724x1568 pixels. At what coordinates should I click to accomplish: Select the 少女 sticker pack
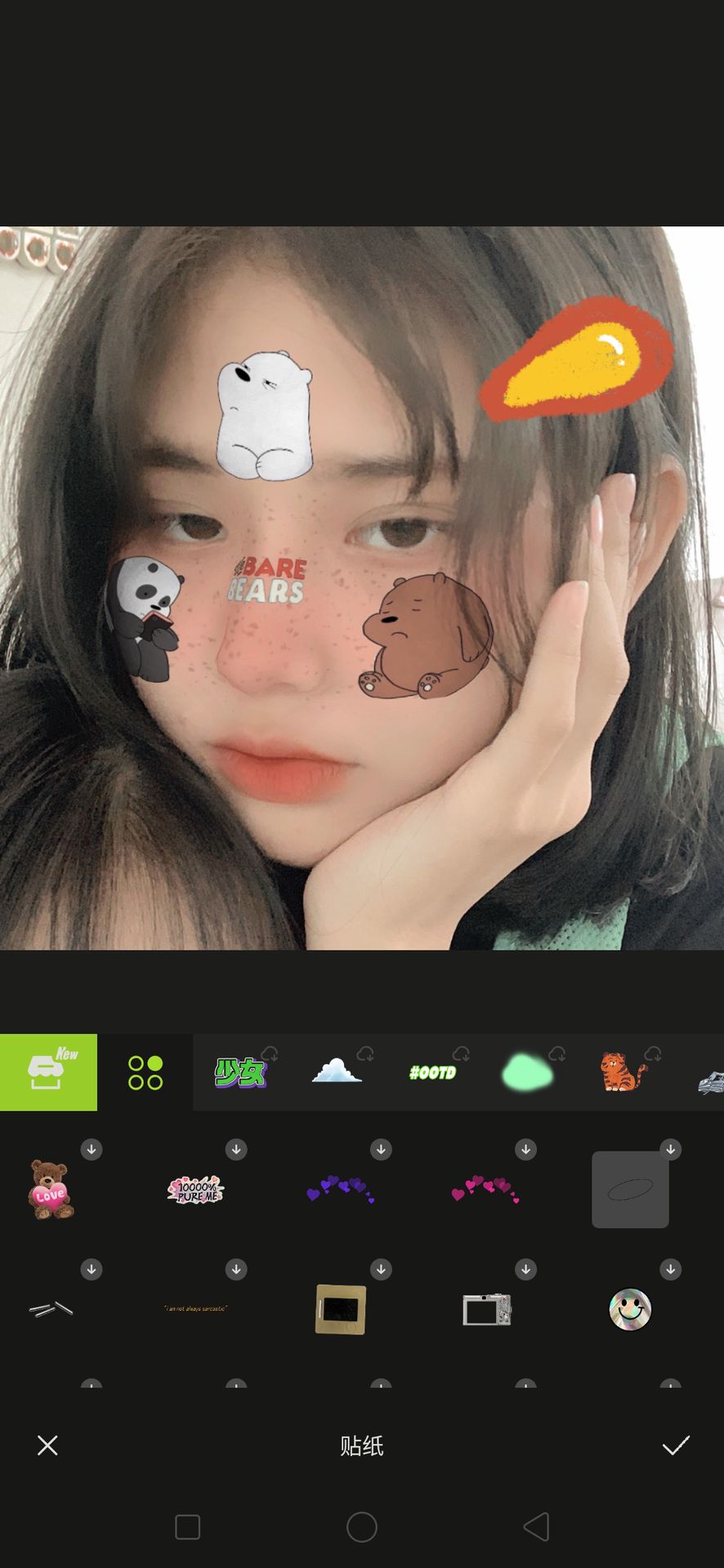[x=240, y=1072]
